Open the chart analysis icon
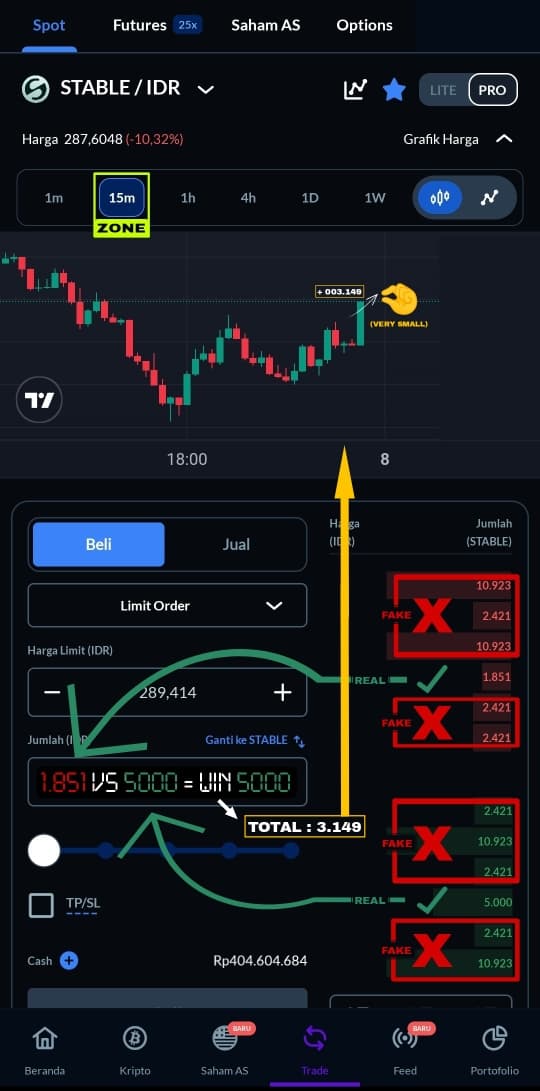Viewport: 540px width, 1091px height. [356, 90]
